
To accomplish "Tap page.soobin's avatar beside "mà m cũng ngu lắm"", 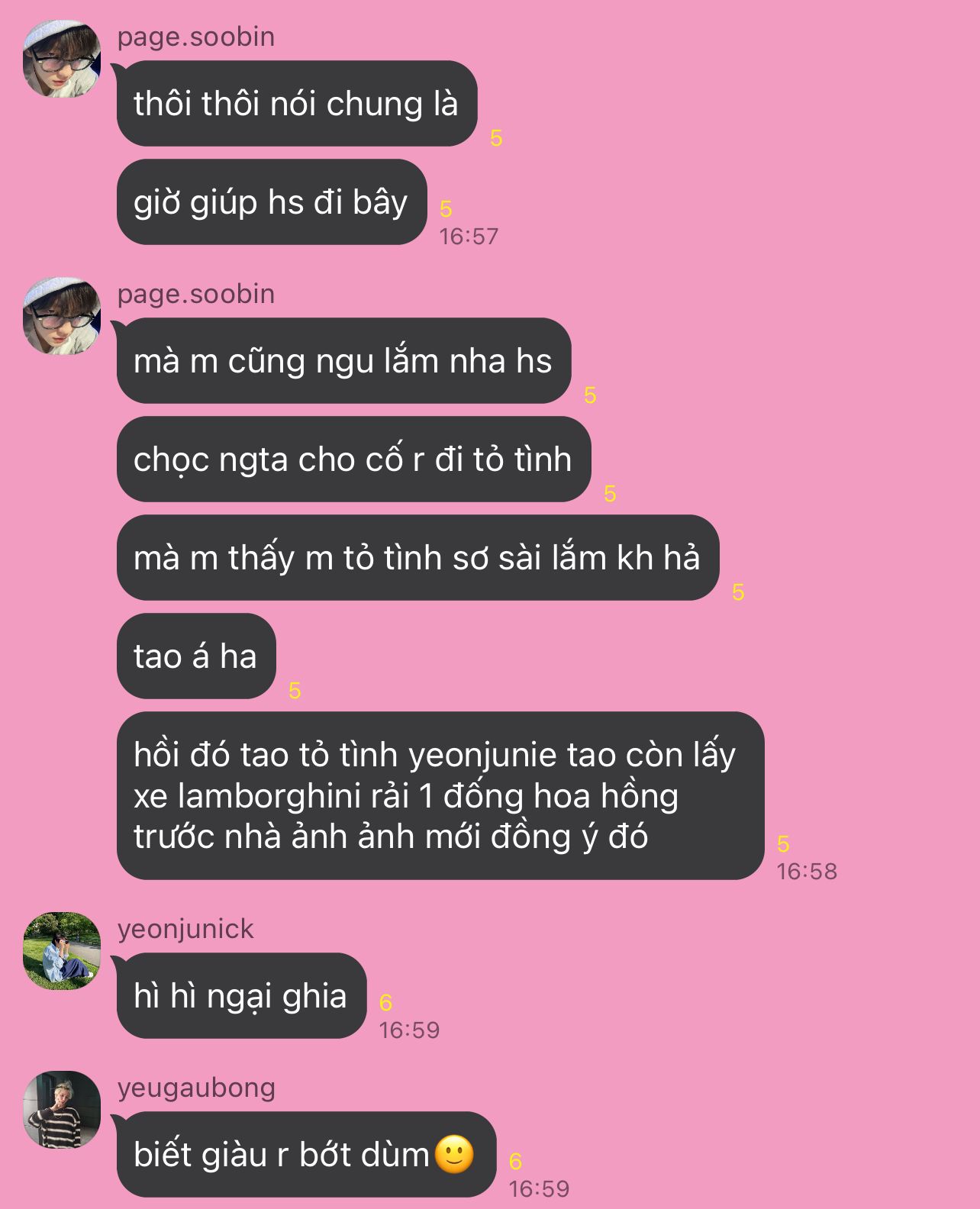I will [x=62, y=316].
